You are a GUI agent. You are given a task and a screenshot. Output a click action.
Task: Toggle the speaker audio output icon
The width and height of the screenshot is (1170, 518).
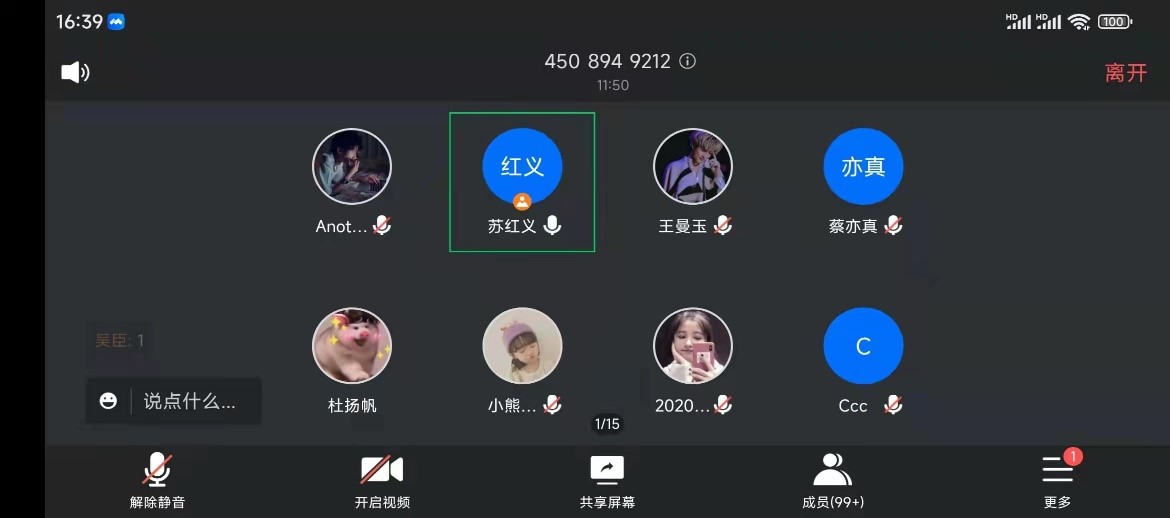point(75,72)
